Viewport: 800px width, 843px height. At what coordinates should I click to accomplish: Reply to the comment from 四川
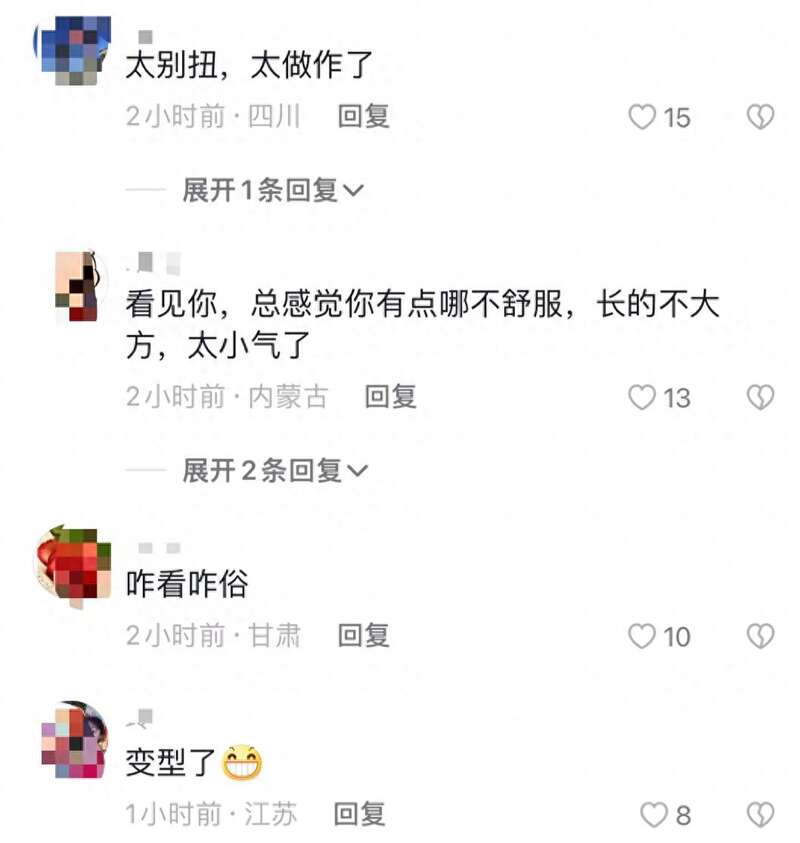[x=362, y=116]
